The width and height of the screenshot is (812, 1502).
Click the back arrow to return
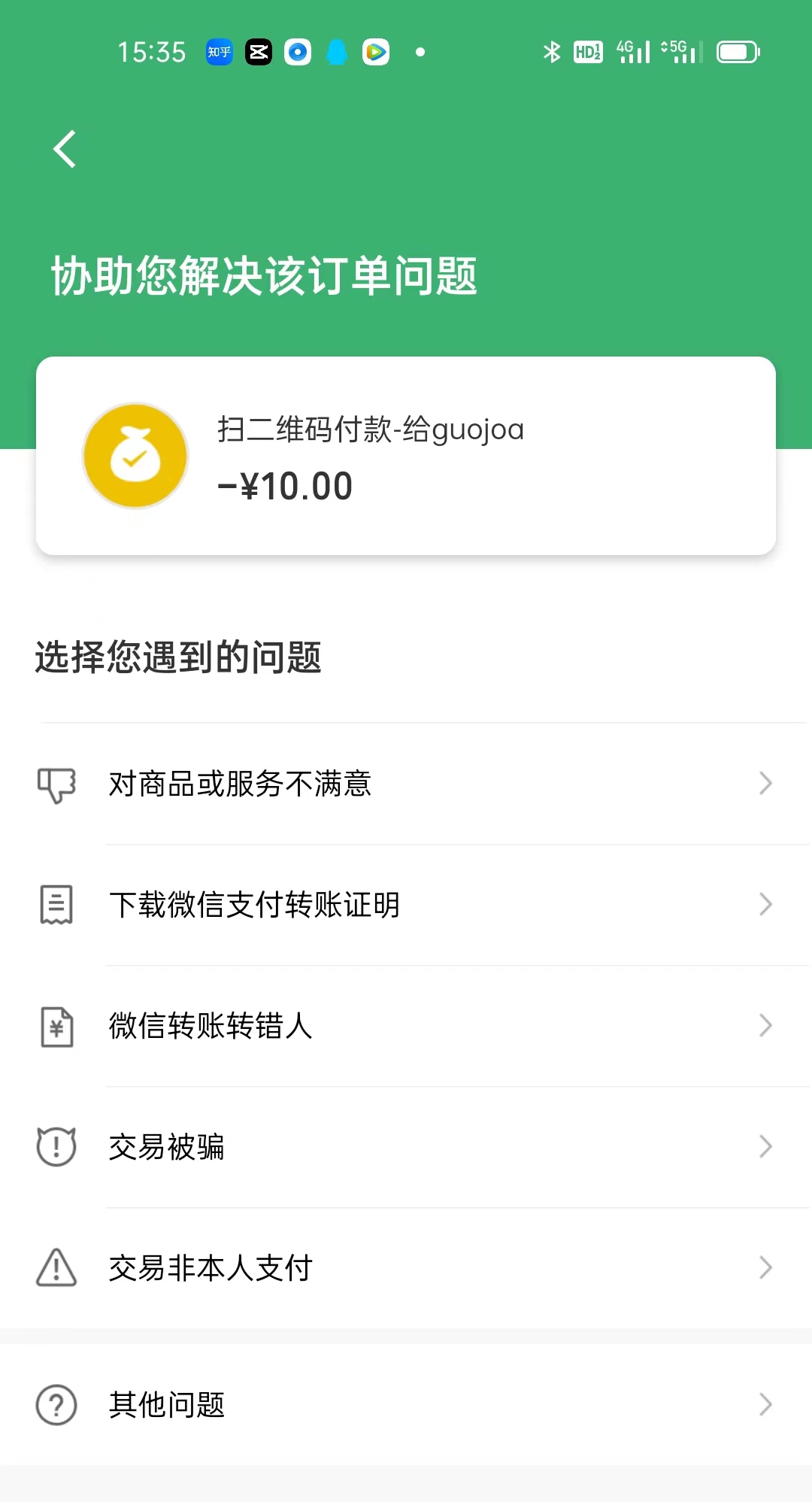(x=65, y=148)
